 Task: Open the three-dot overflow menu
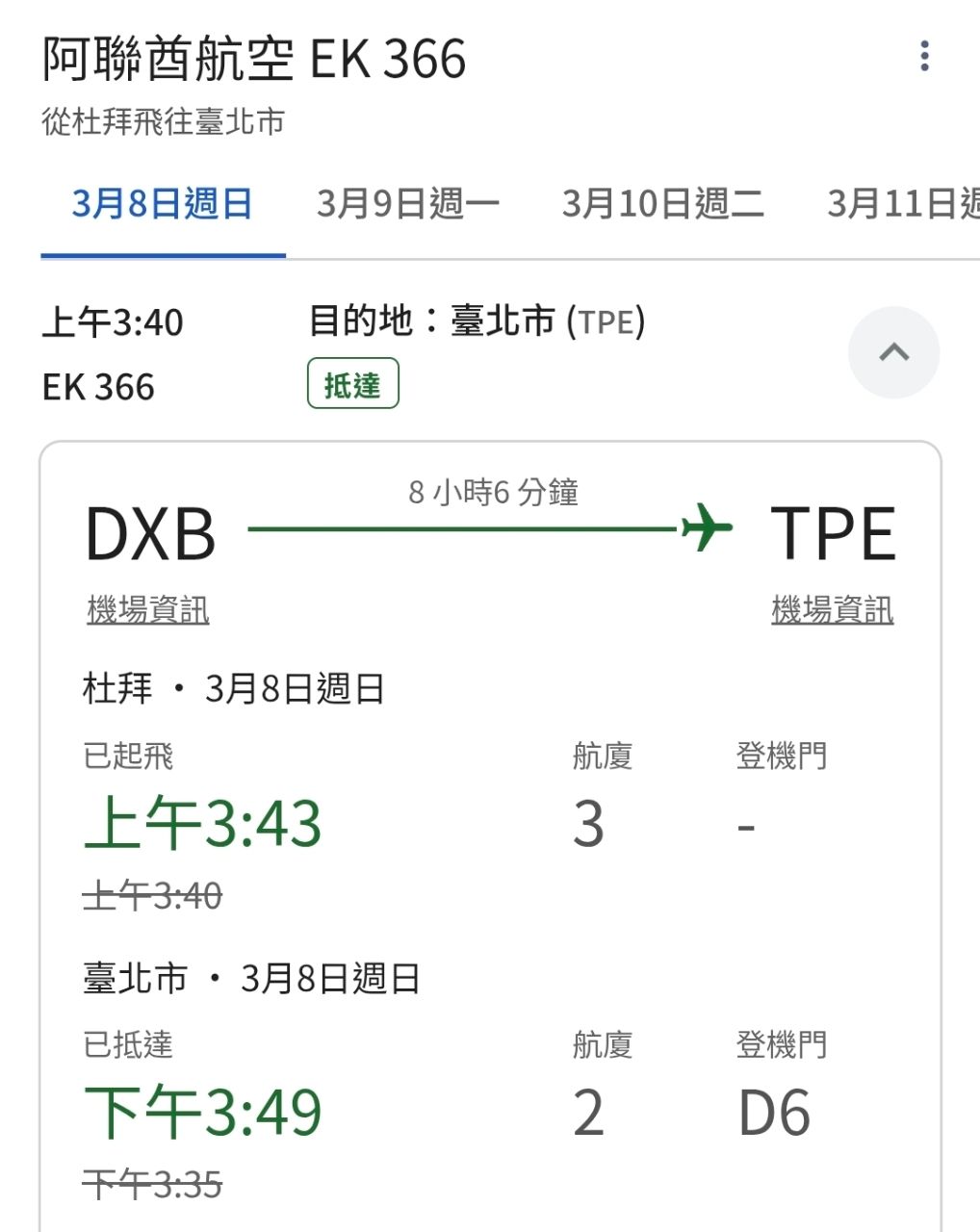(x=924, y=56)
